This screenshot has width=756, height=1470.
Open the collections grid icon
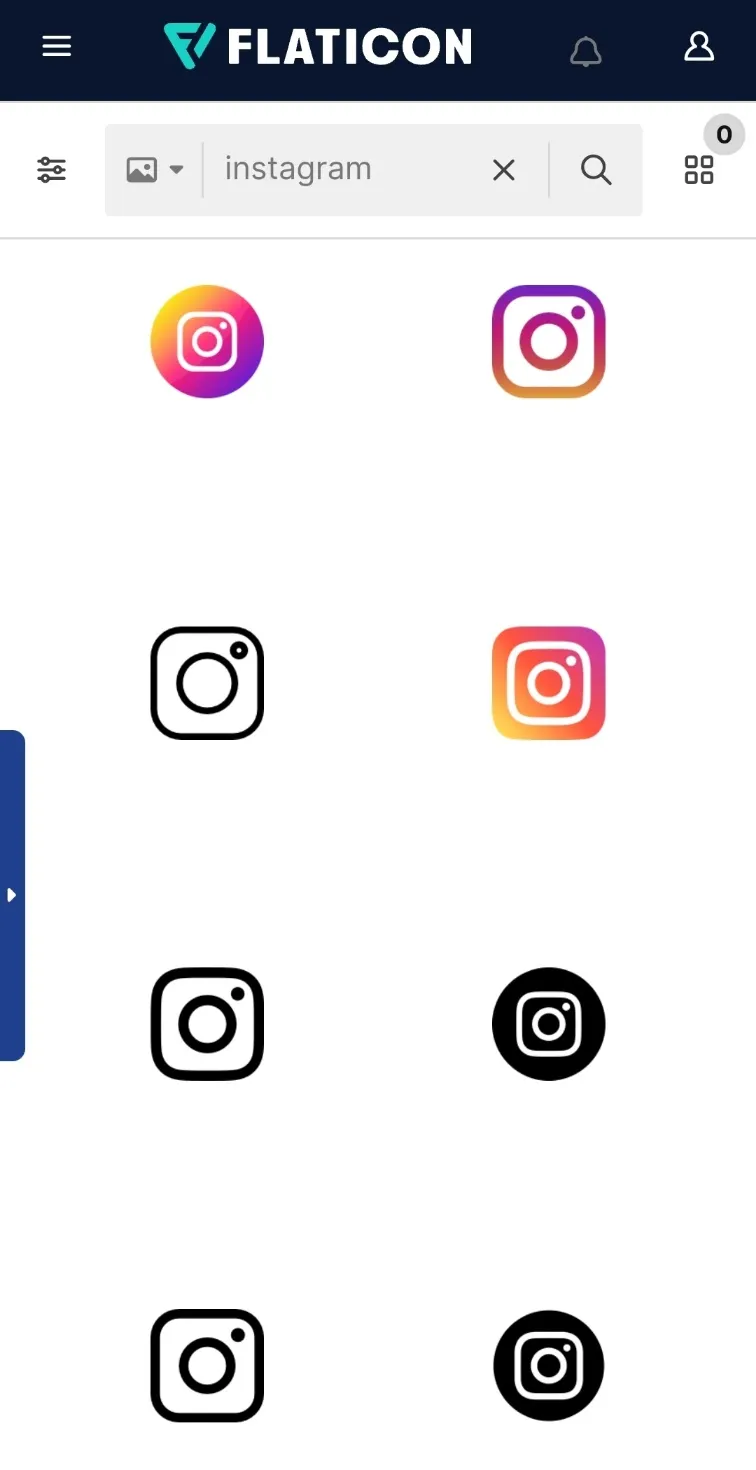699,170
